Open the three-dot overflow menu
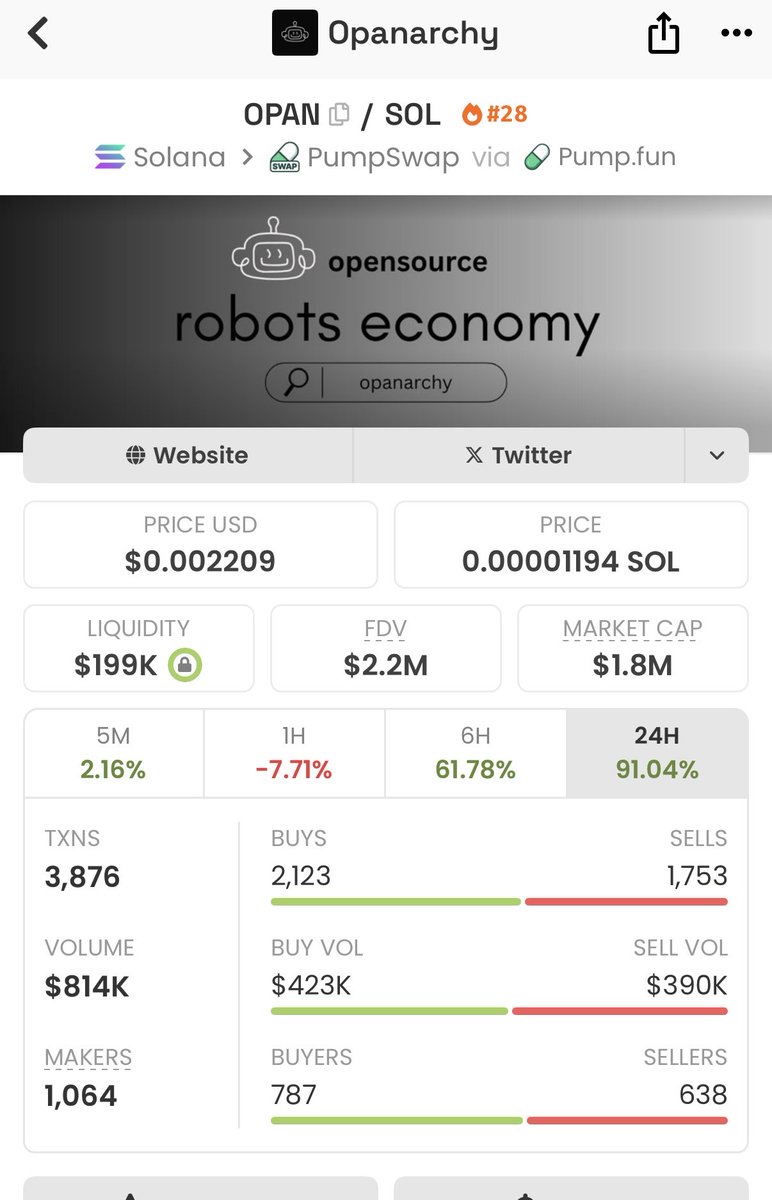Screen dimensions: 772x1200 click(x=735, y=34)
